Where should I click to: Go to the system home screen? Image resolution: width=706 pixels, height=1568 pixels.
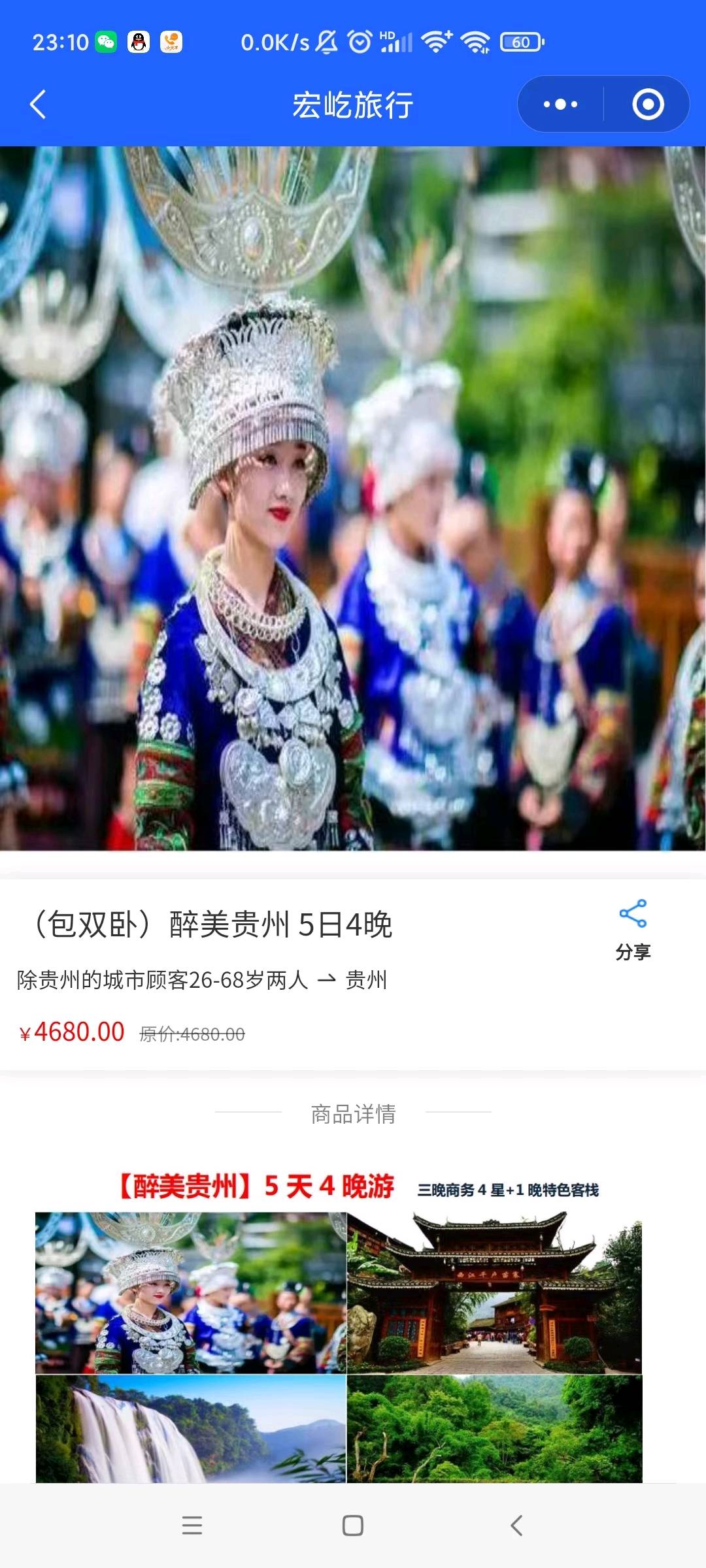tap(353, 1526)
